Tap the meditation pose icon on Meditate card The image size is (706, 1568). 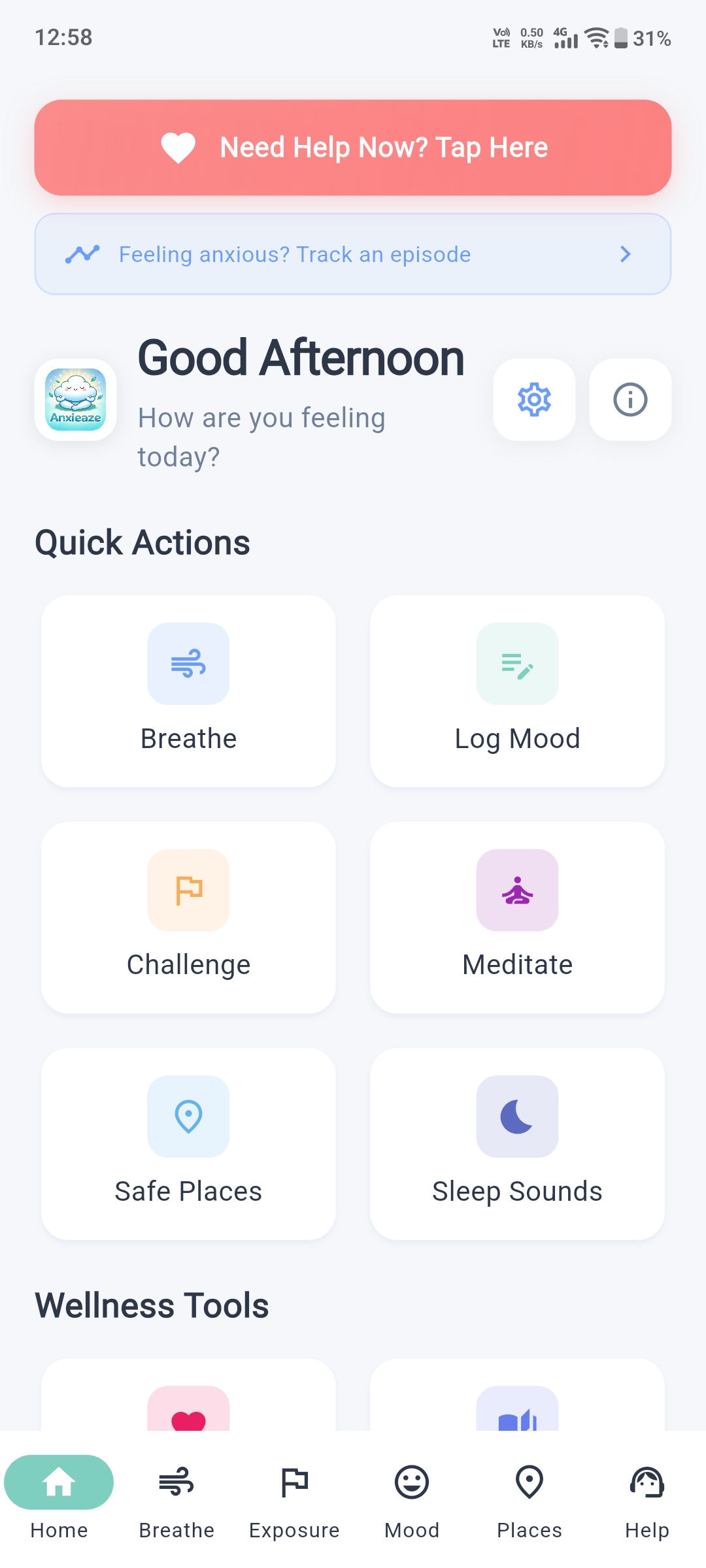click(x=517, y=890)
